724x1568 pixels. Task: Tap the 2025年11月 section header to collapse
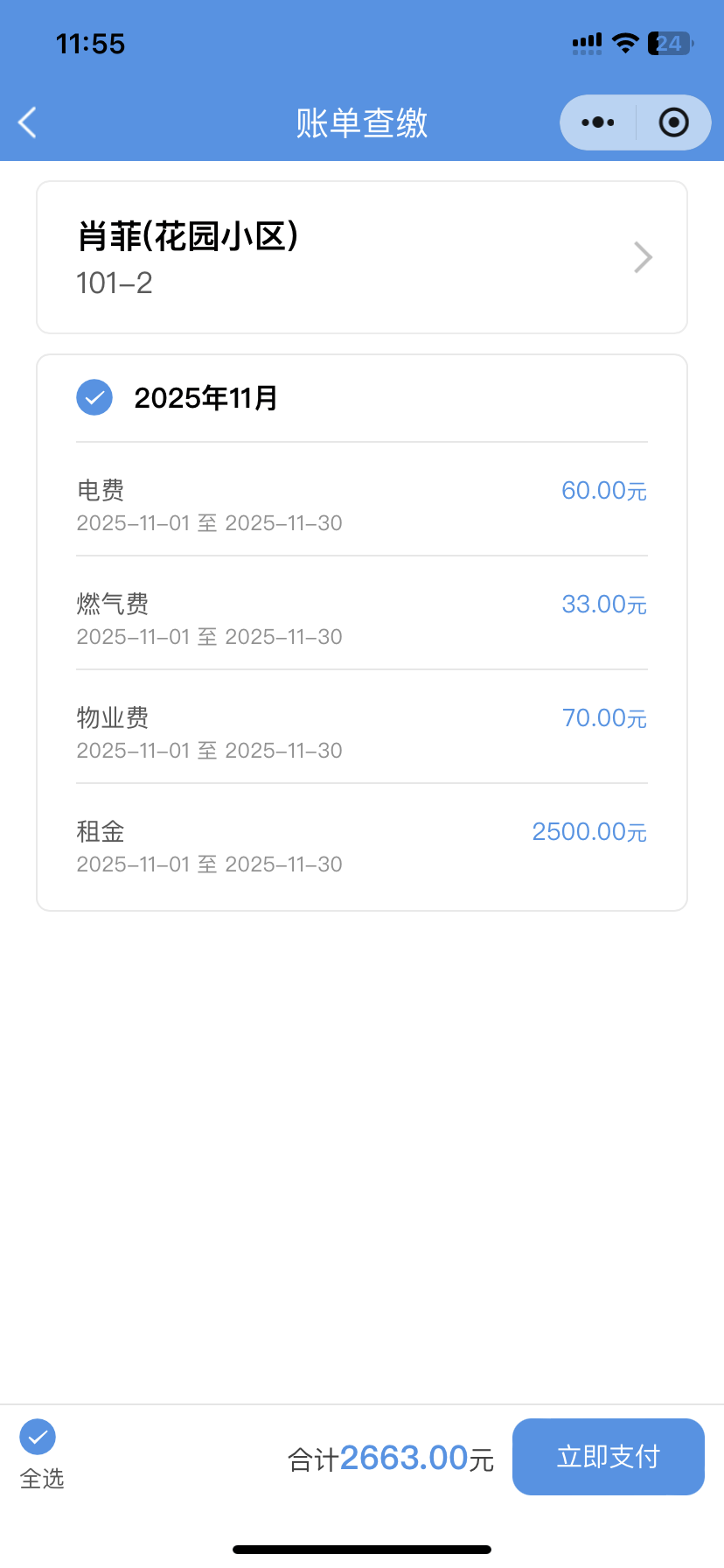(x=205, y=396)
